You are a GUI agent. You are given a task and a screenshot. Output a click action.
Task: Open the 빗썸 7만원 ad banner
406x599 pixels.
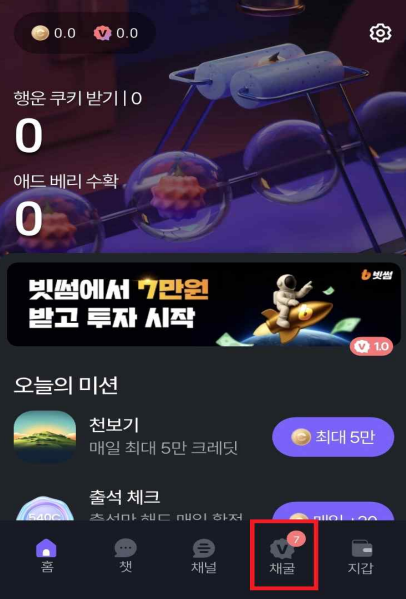(x=203, y=304)
